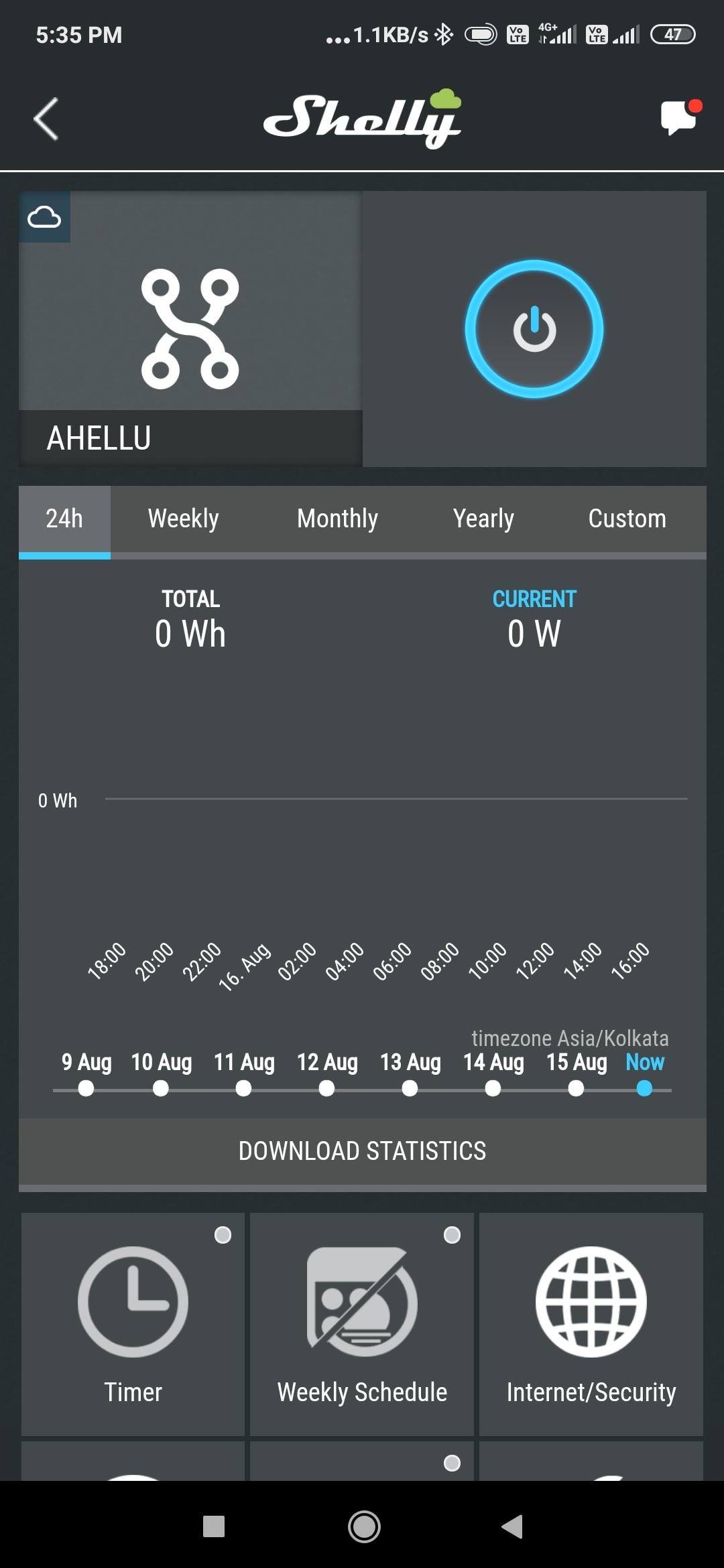Open the Weekly Schedule tile
724x1568 pixels.
[x=362, y=1323]
